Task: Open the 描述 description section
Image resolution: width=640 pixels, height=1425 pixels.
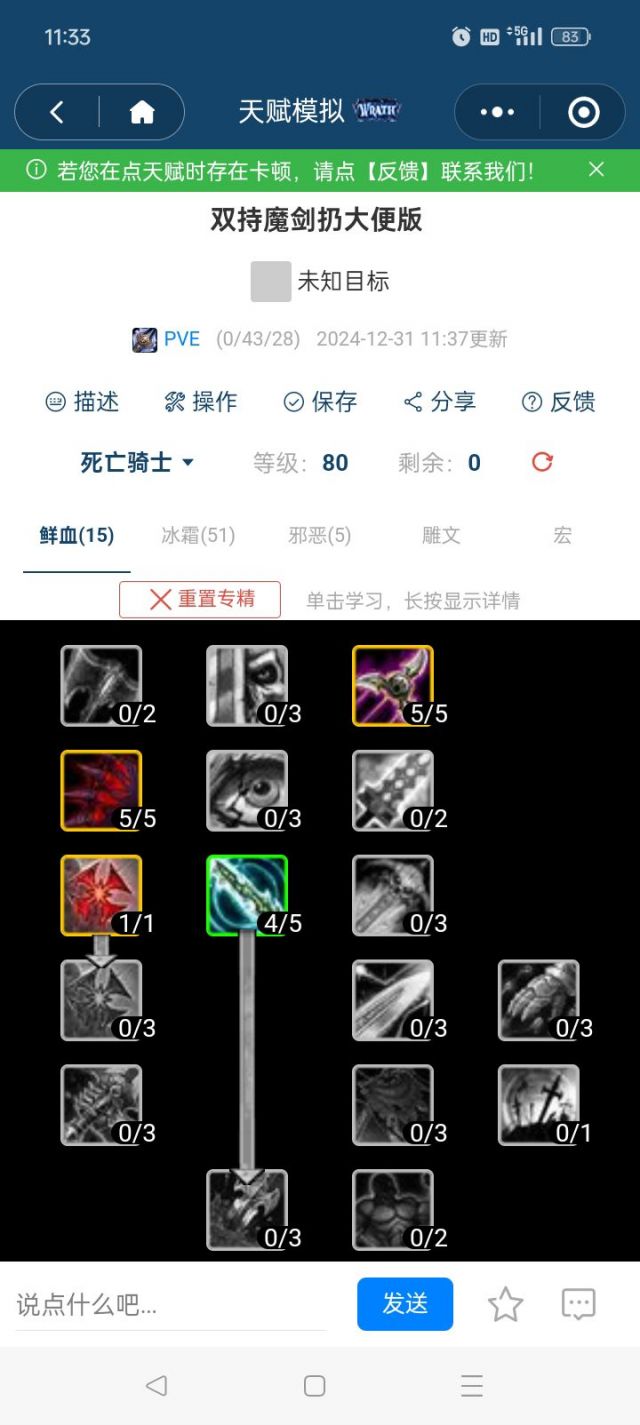Action: (x=83, y=401)
